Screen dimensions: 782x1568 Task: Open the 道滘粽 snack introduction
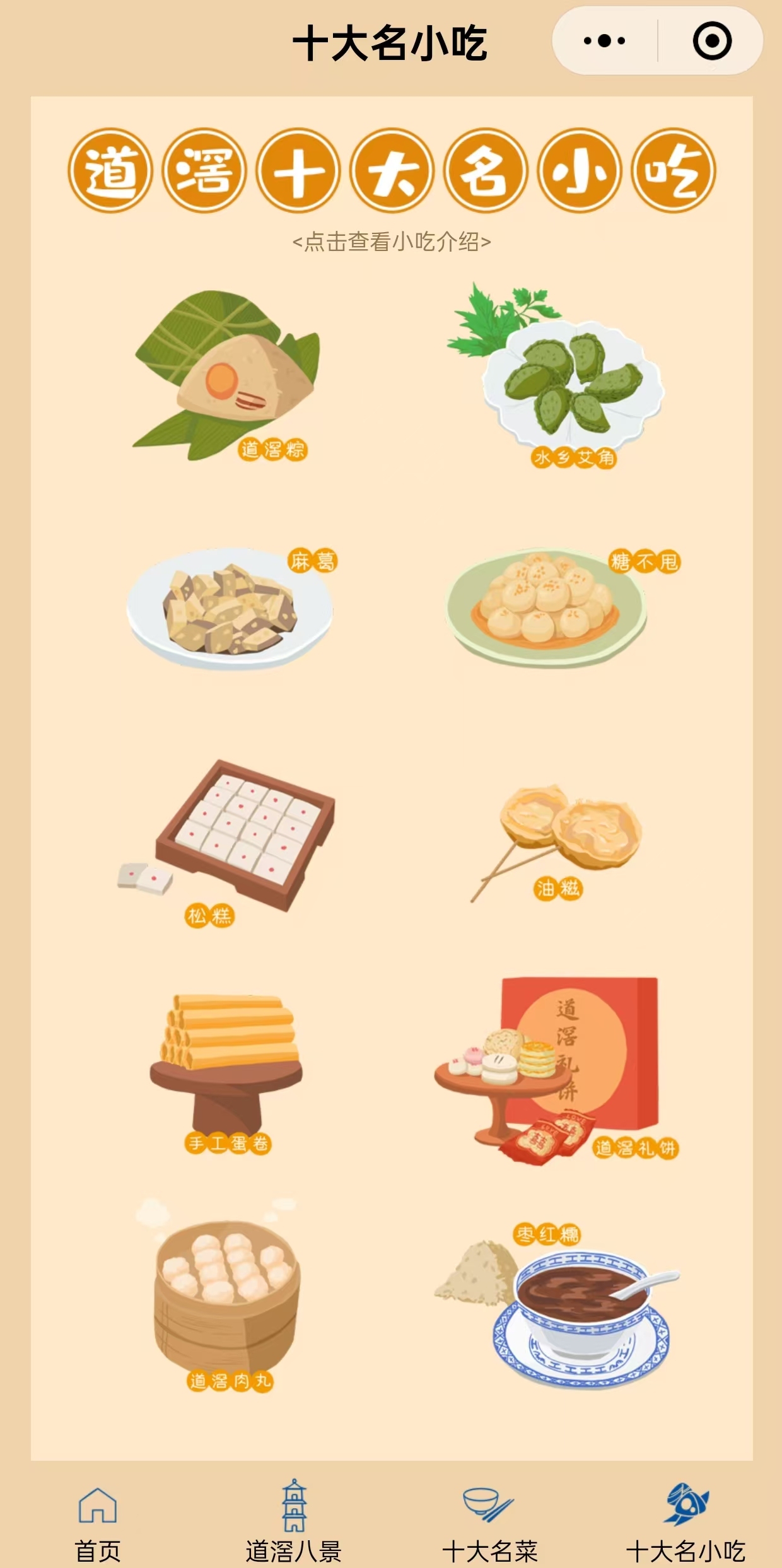pos(227,375)
